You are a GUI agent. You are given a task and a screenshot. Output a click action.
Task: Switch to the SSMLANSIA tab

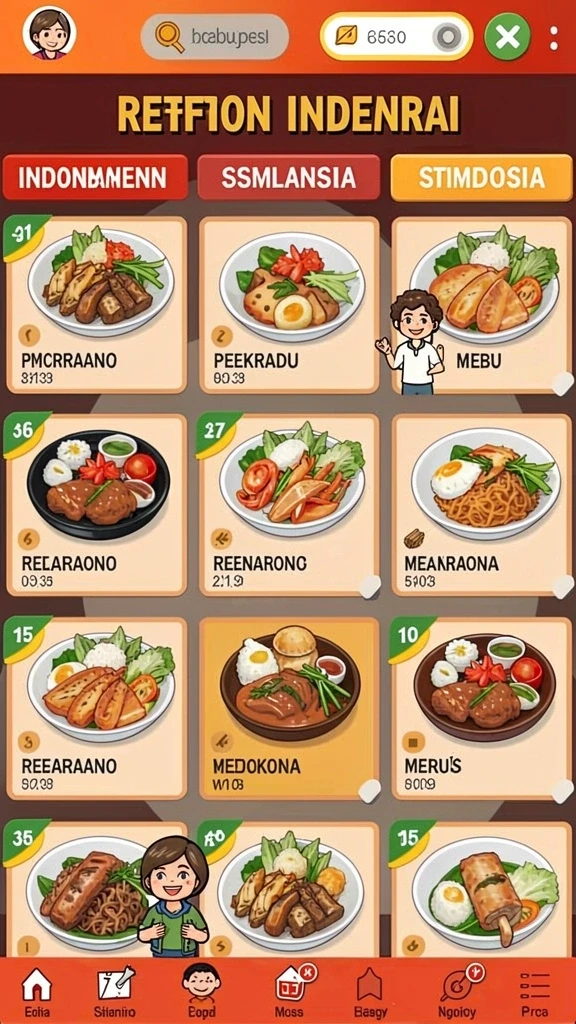288,178
